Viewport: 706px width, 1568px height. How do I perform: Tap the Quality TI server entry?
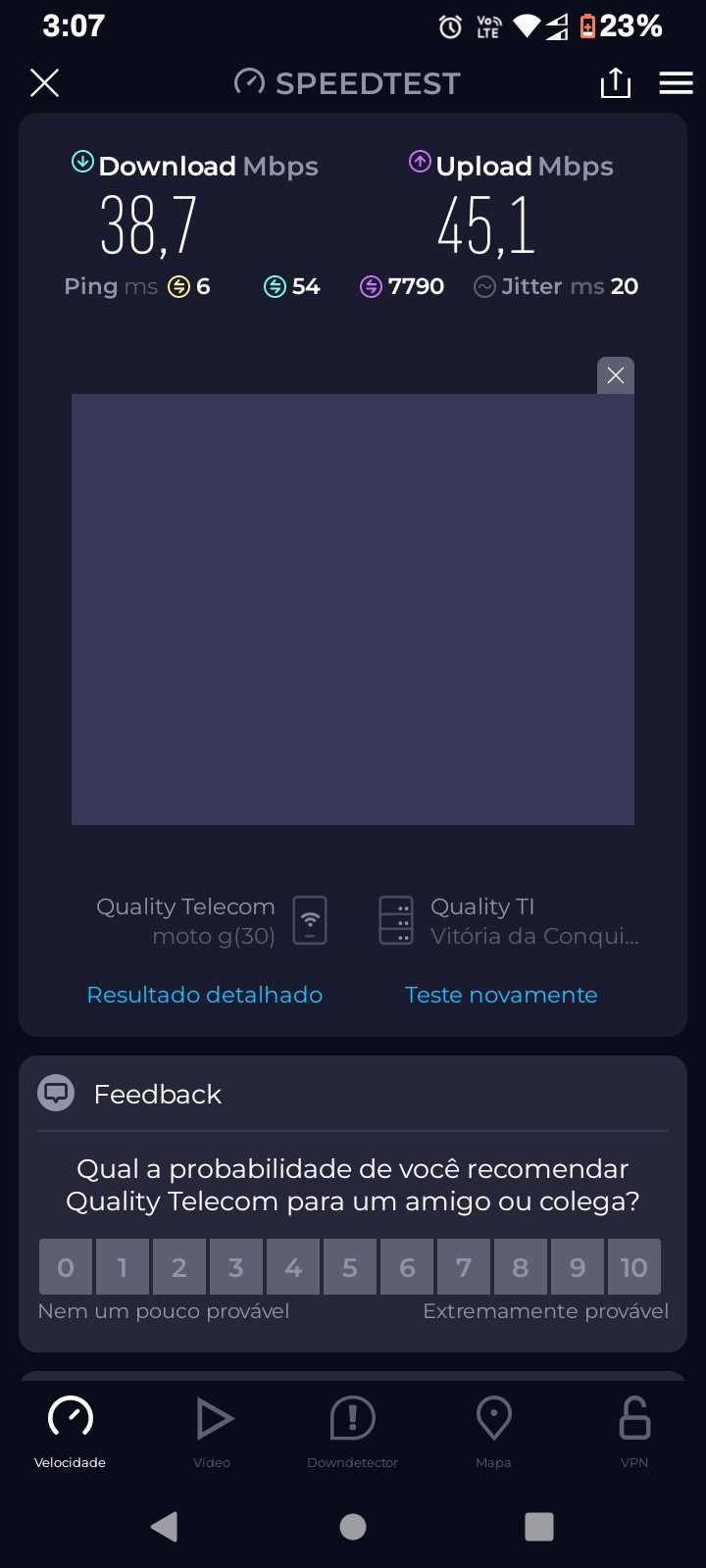pyautogui.click(x=510, y=921)
